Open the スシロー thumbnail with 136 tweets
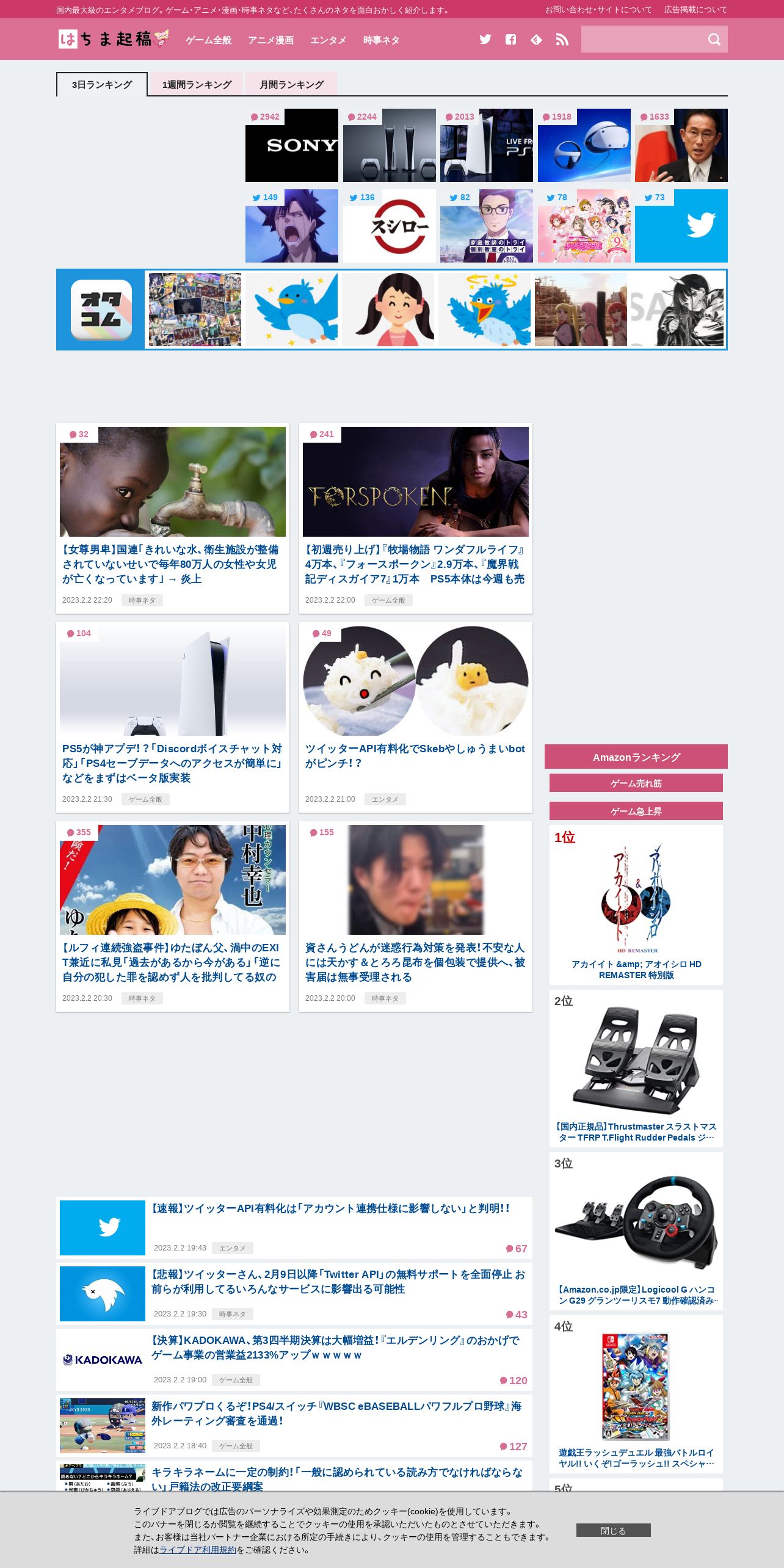Viewport: 784px width, 1568px height. [x=390, y=226]
